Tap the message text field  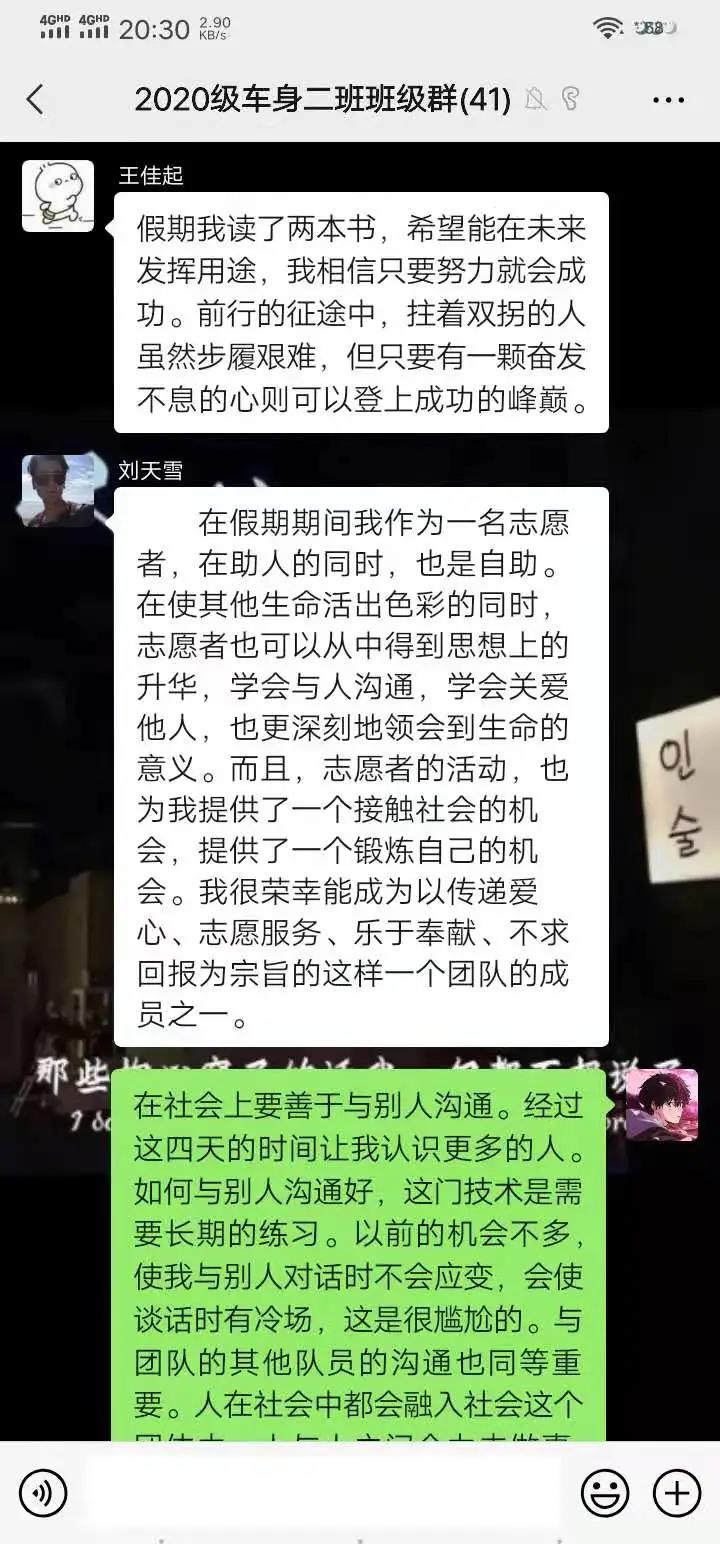pos(322,1494)
